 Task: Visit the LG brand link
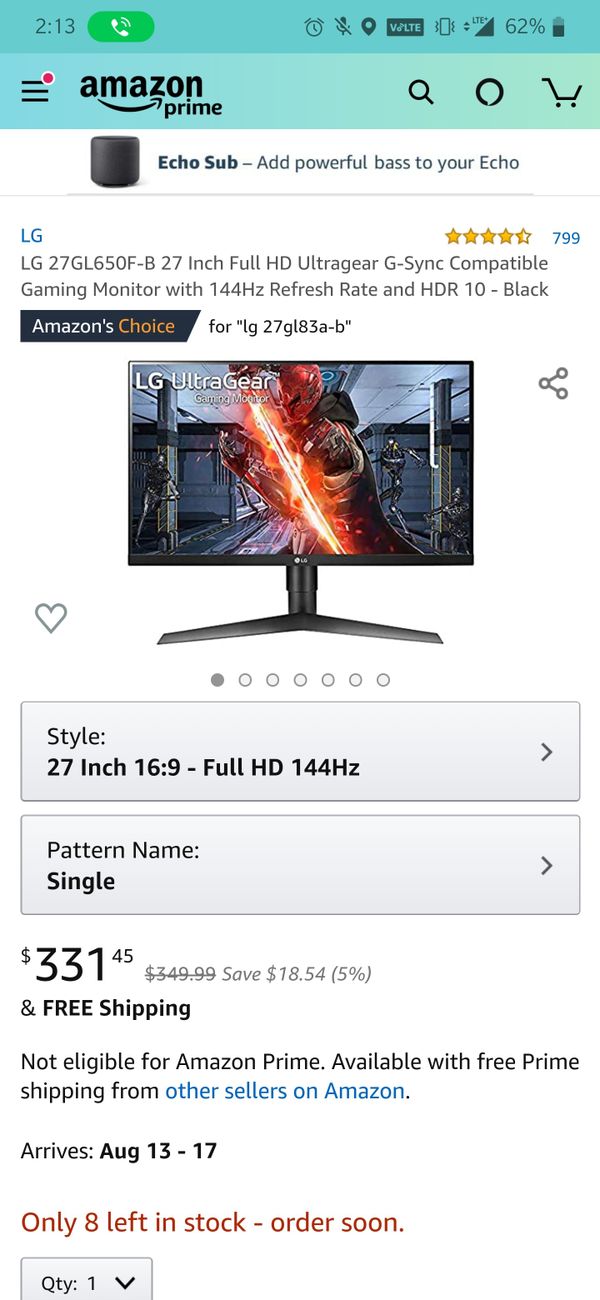pos(32,236)
